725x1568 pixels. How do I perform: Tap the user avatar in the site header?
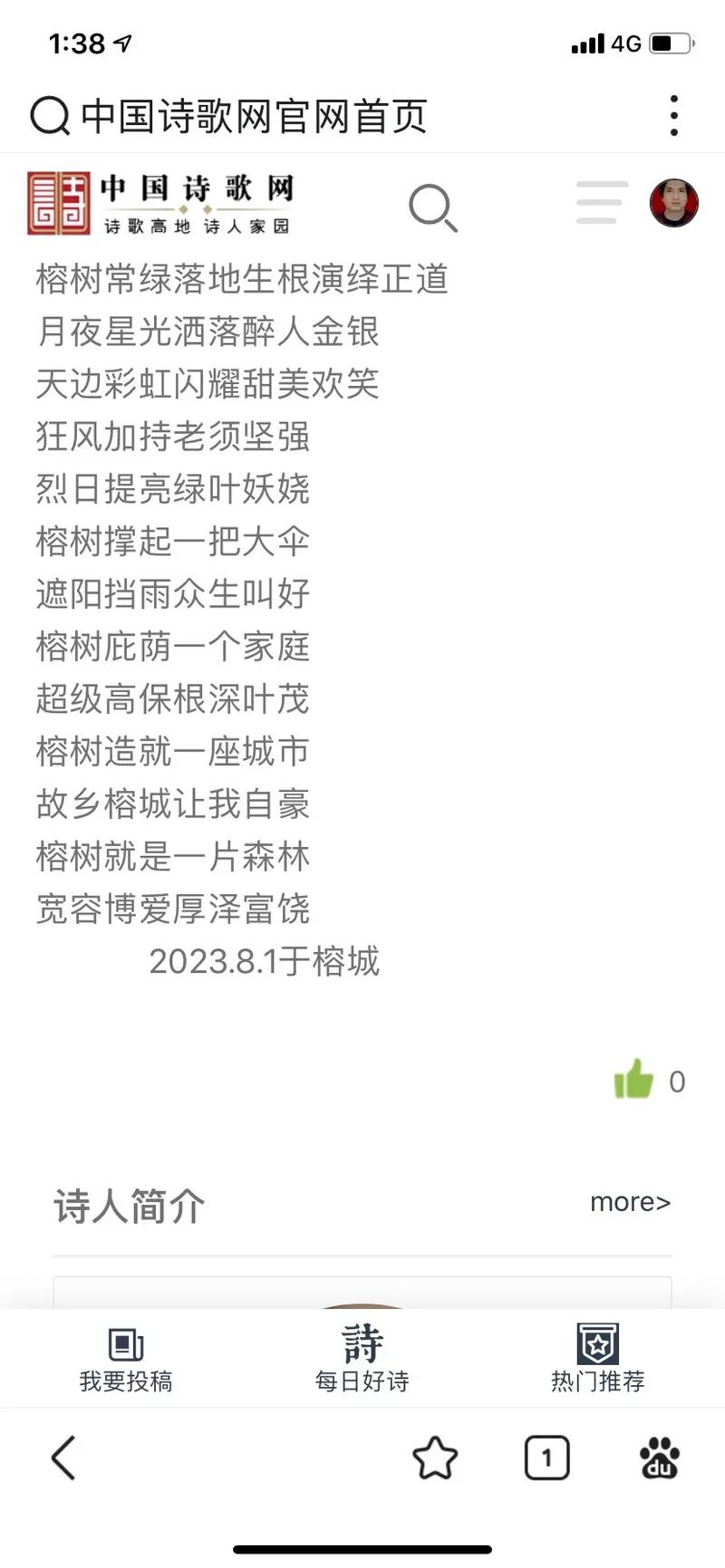(x=674, y=204)
